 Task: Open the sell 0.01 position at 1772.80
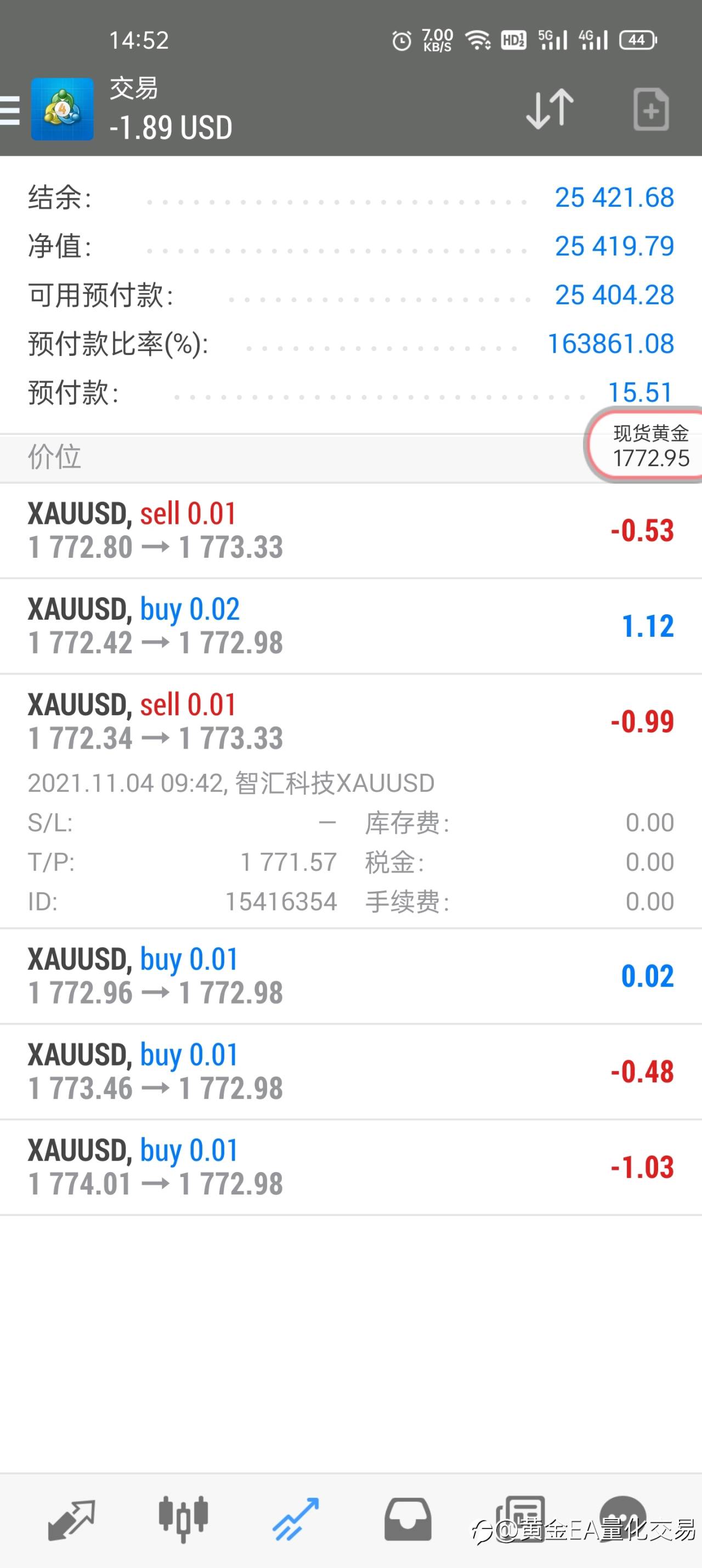[350, 531]
